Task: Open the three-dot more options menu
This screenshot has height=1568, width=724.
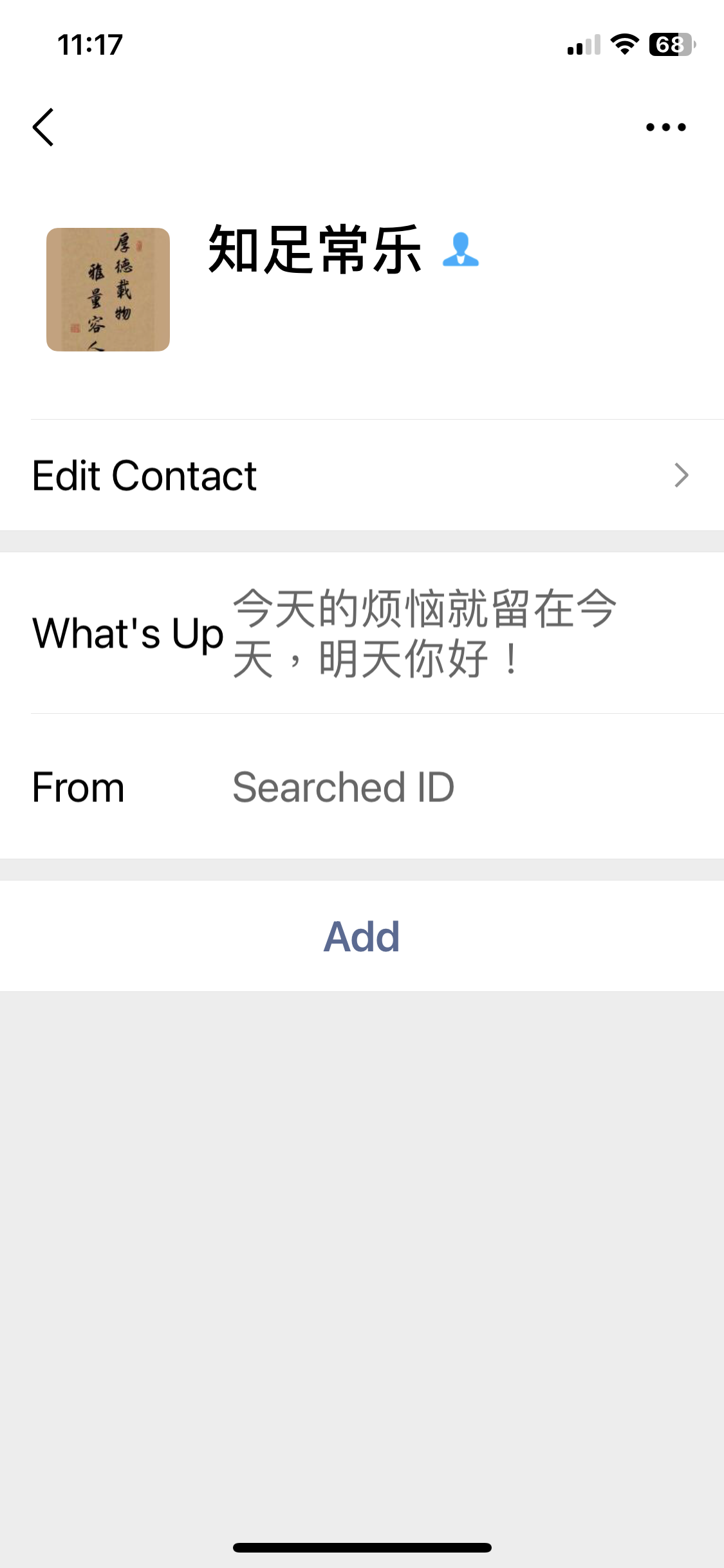Action: (x=665, y=127)
